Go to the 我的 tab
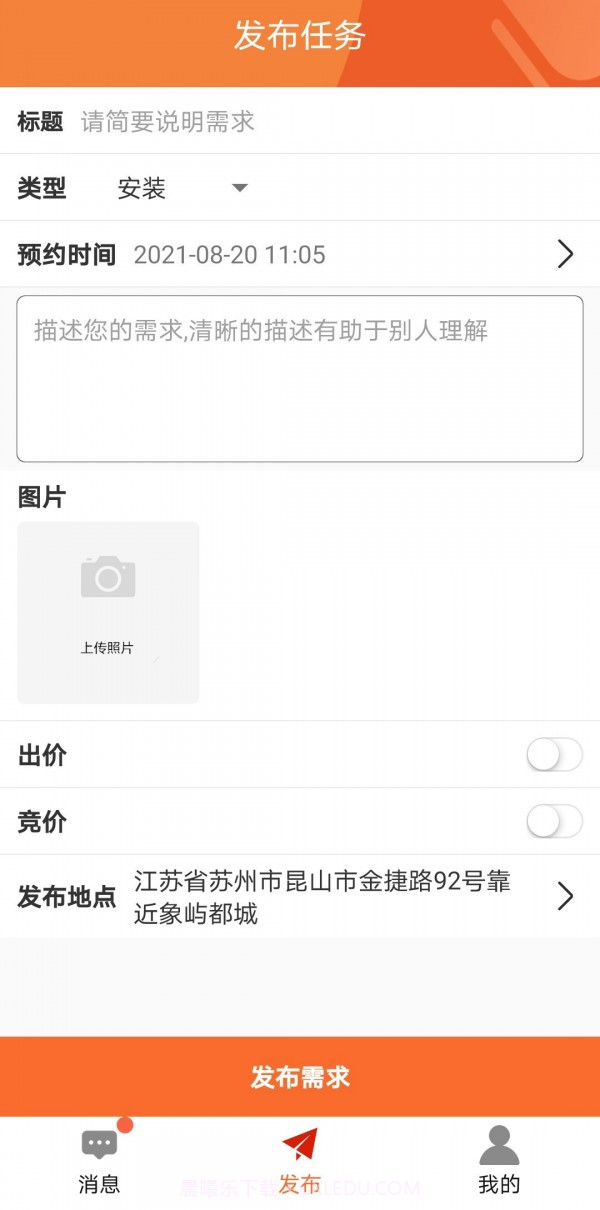 click(499, 1162)
